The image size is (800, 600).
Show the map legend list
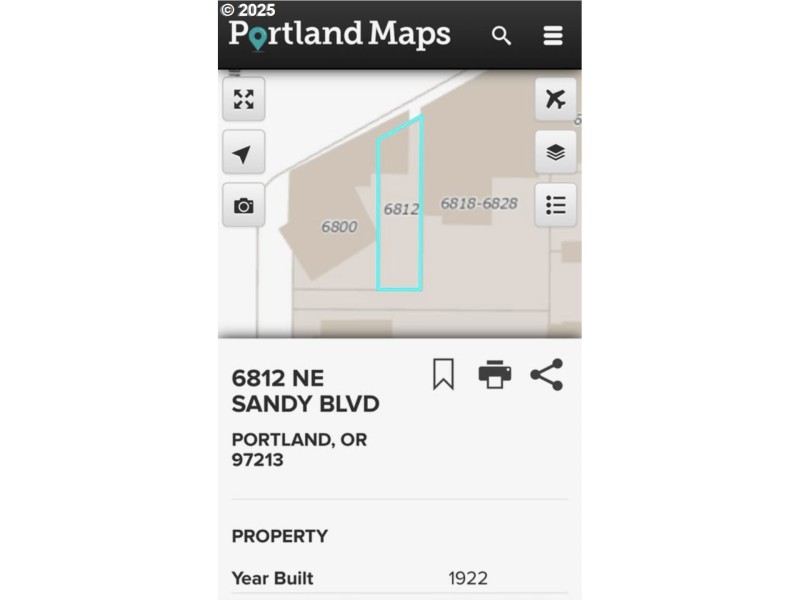click(x=556, y=205)
